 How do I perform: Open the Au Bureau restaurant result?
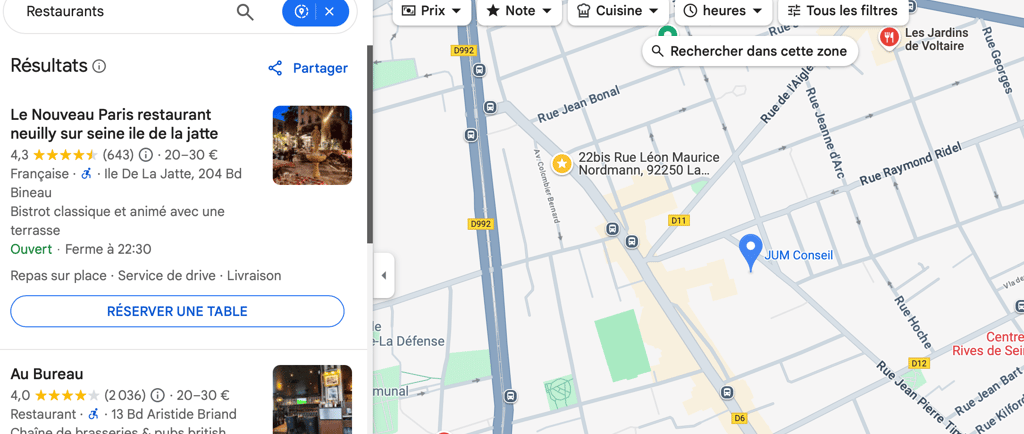(47, 374)
